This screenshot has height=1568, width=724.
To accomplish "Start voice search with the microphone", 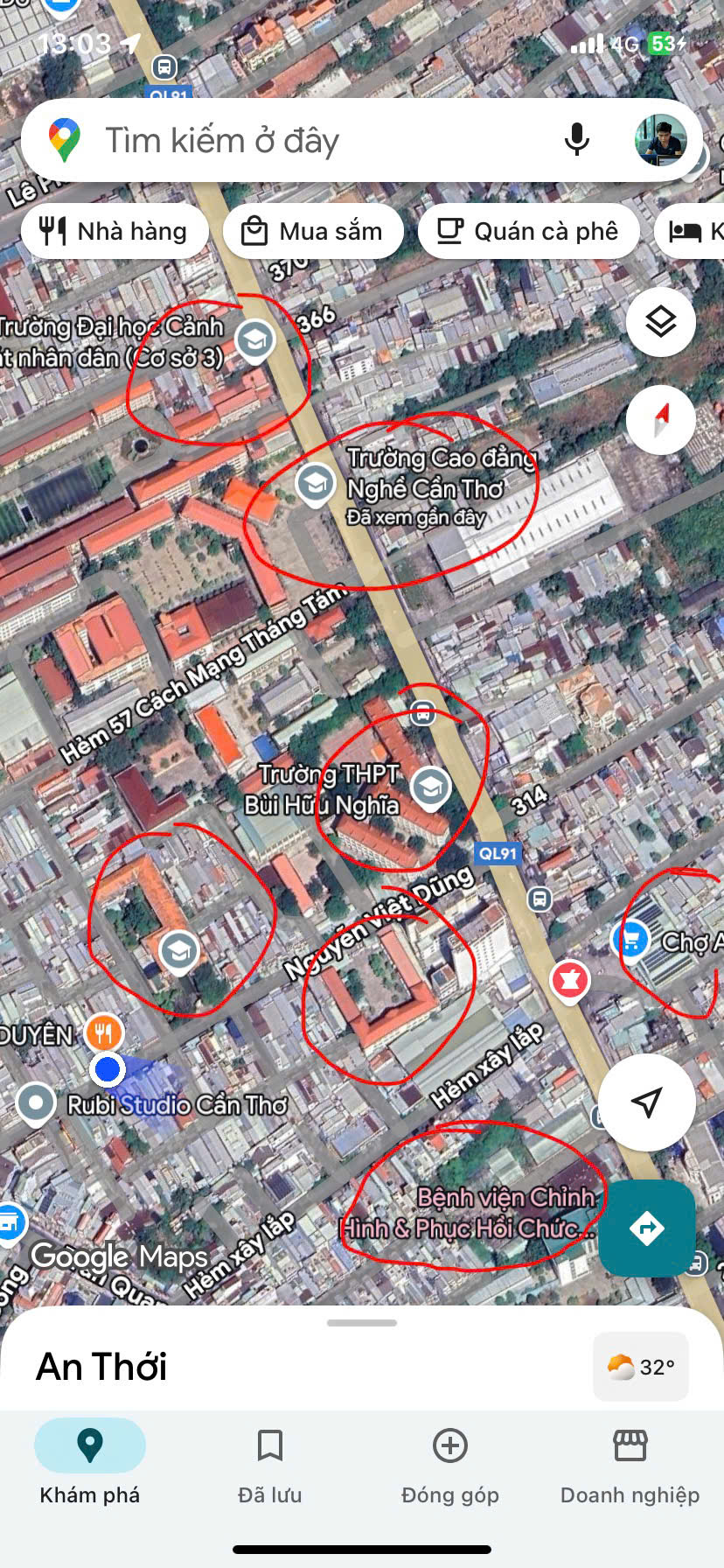I will [576, 140].
